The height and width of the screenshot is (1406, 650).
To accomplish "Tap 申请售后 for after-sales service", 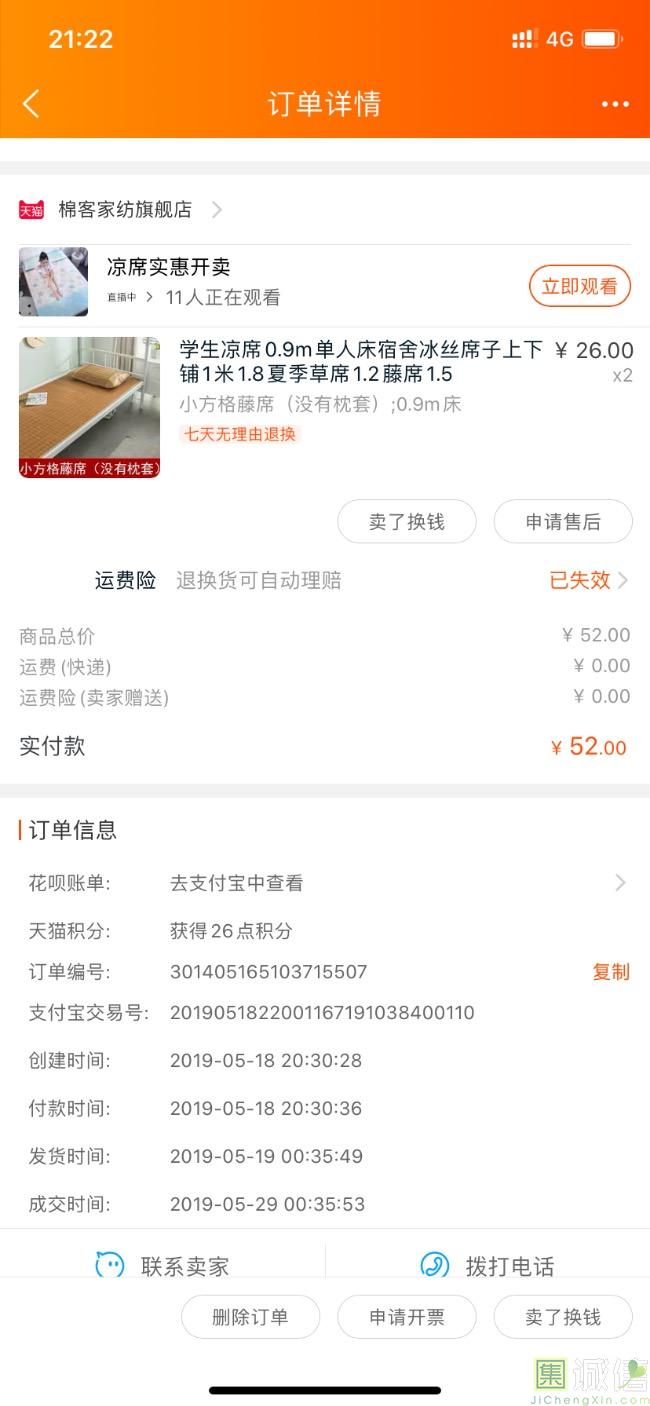I will [x=563, y=522].
